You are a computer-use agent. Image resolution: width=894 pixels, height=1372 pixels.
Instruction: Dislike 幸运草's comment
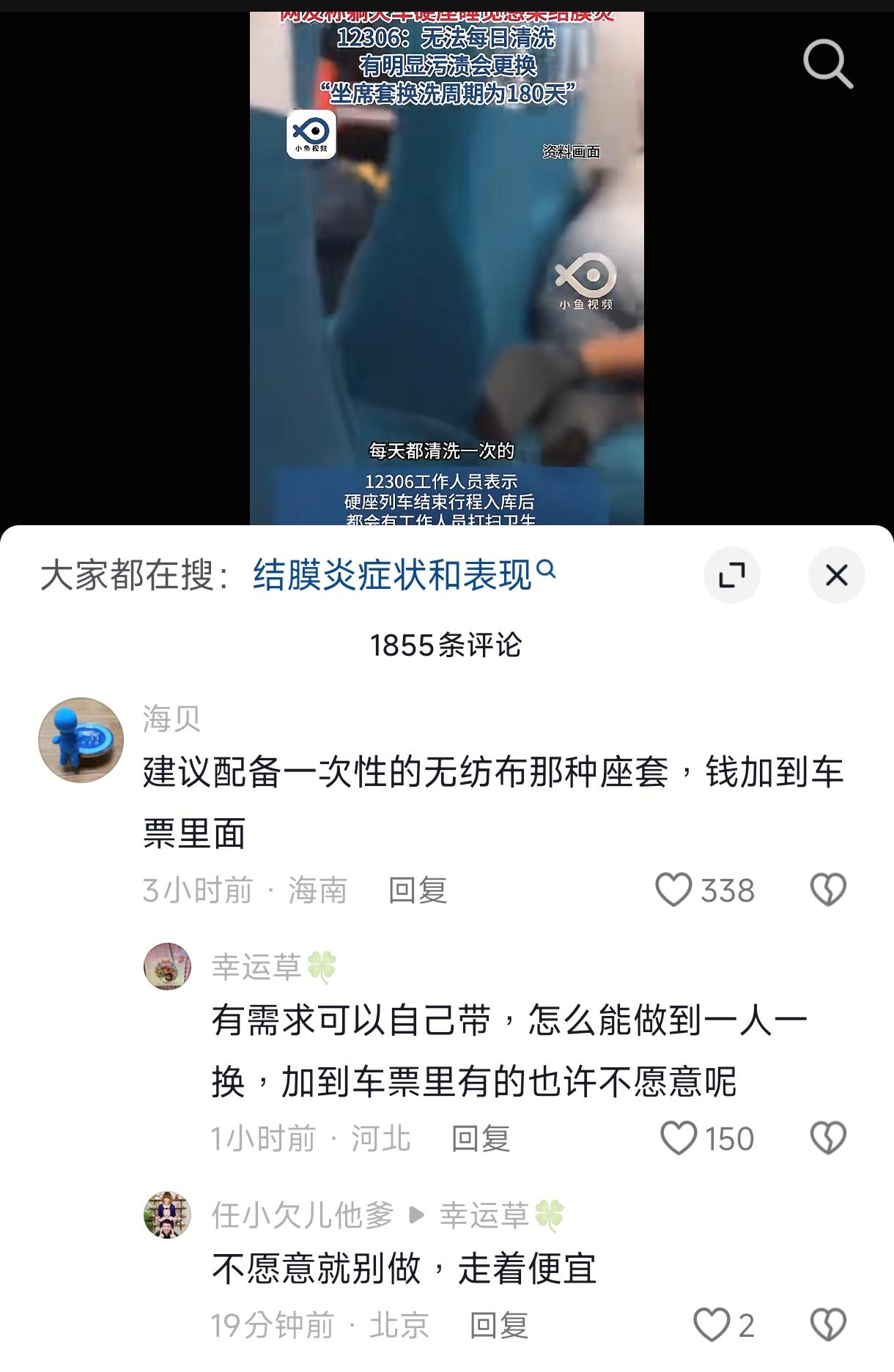coord(828,1138)
